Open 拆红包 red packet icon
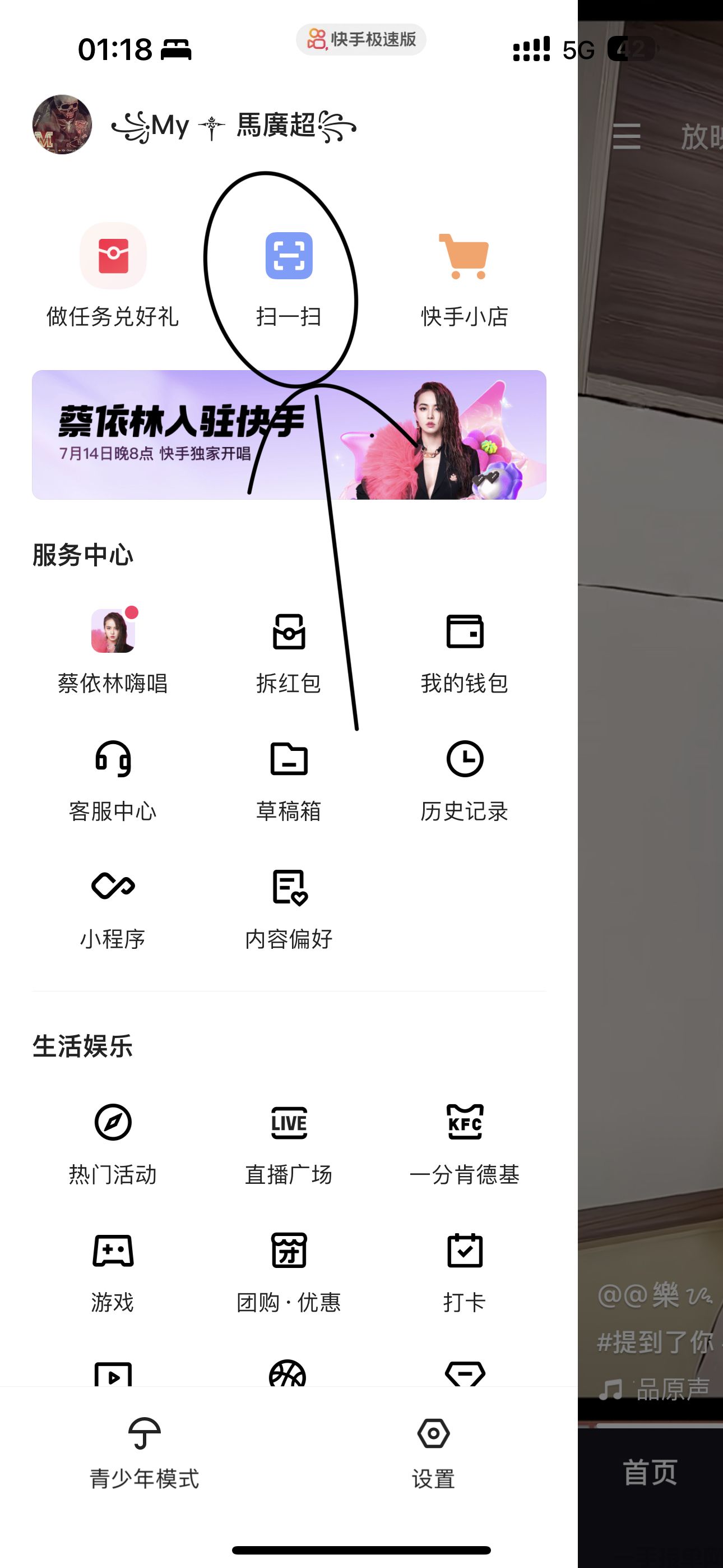Screen dimensions: 723x1568 pyautogui.click(x=289, y=633)
